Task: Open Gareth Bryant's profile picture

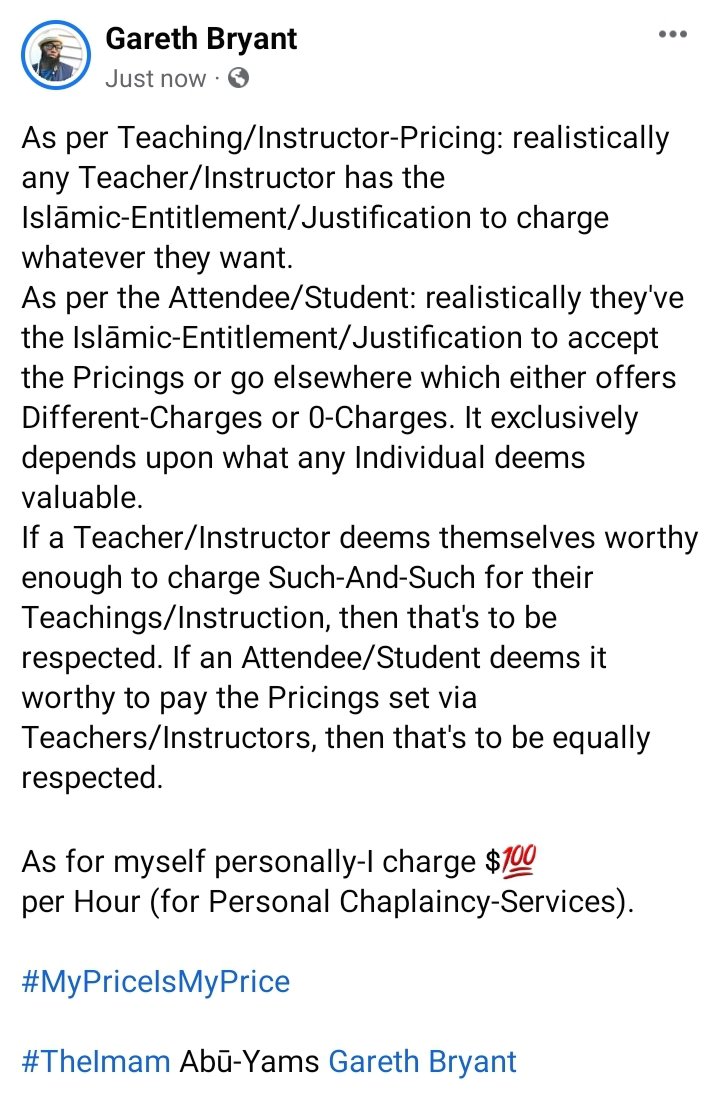Action: (55, 56)
